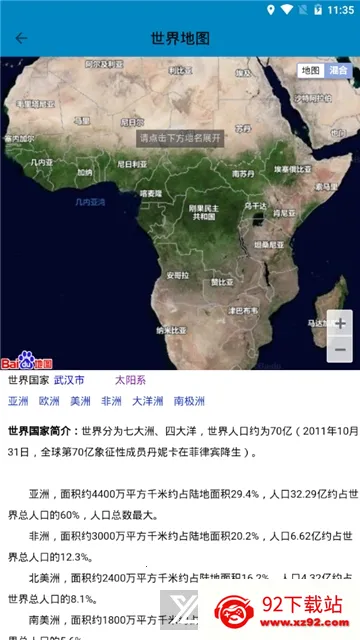Zoom in with the plus button
Viewport: 360px width, 640px height.
click(x=340, y=324)
